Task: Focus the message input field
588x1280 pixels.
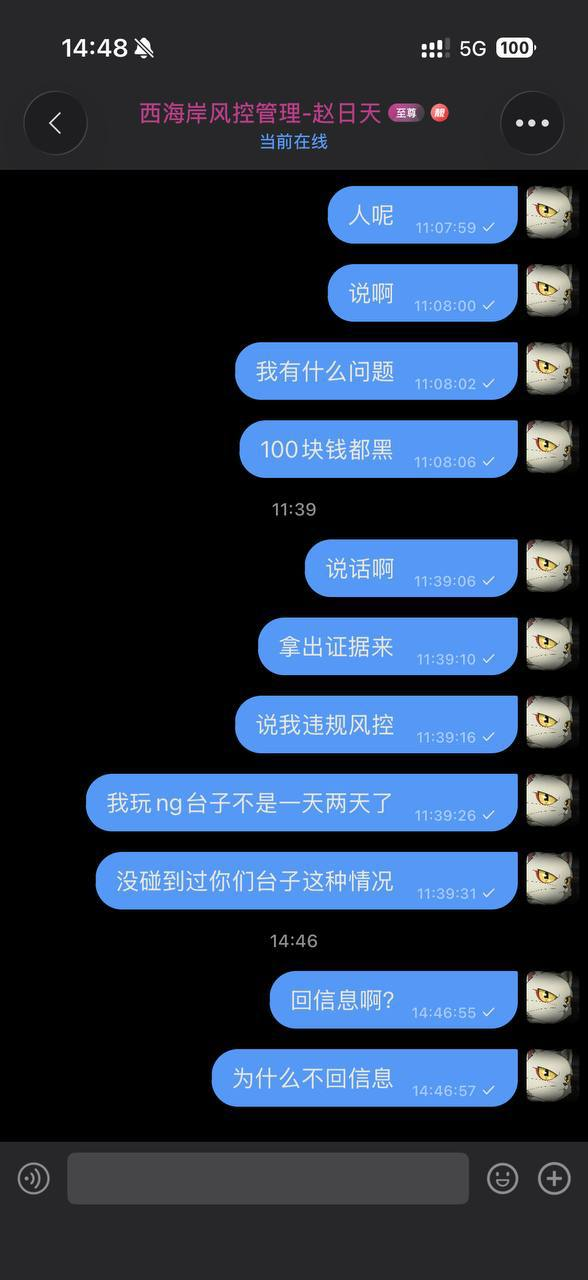Action: (x=268, y=1178)
